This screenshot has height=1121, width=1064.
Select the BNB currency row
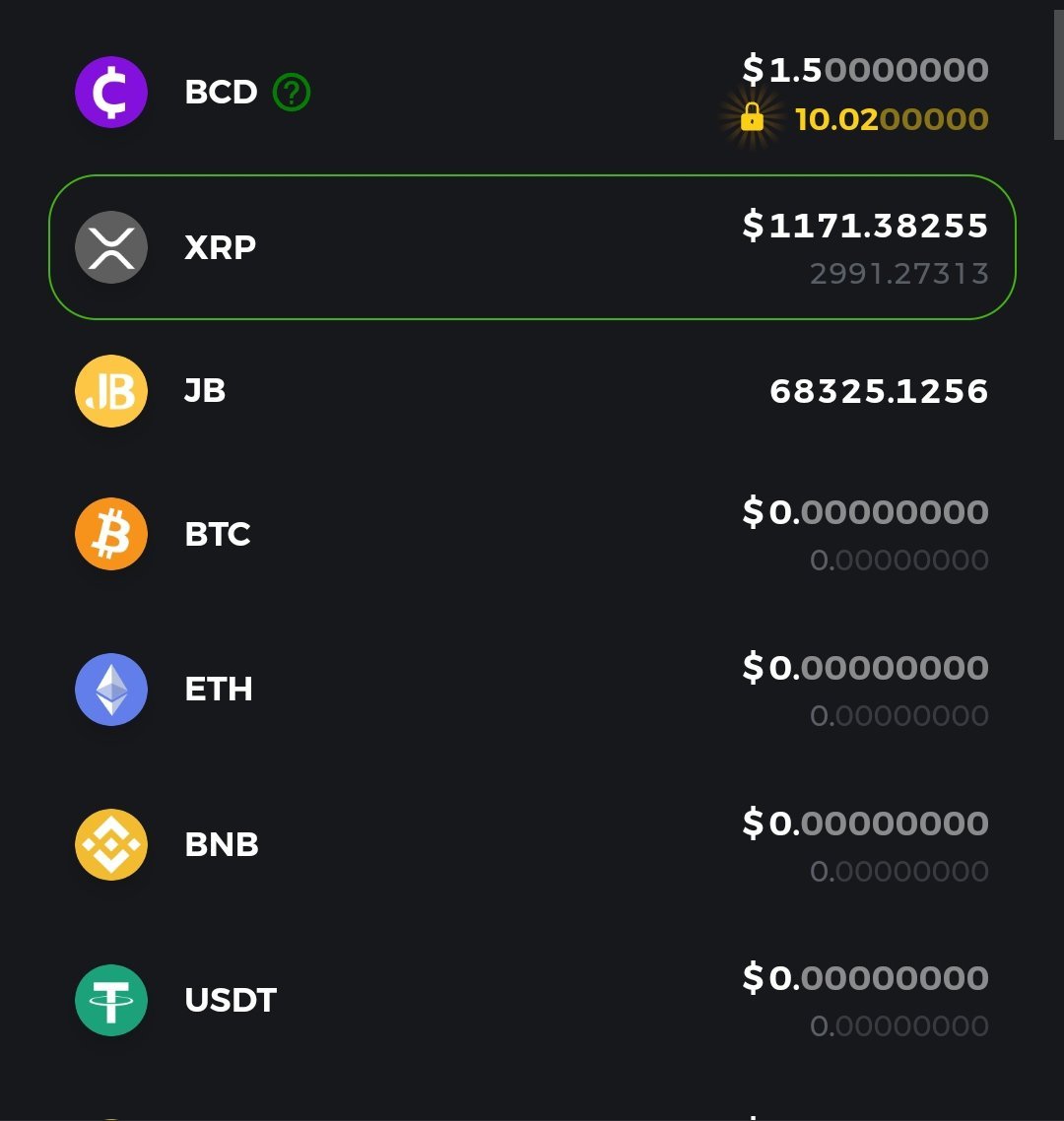(x=532, y=845)
